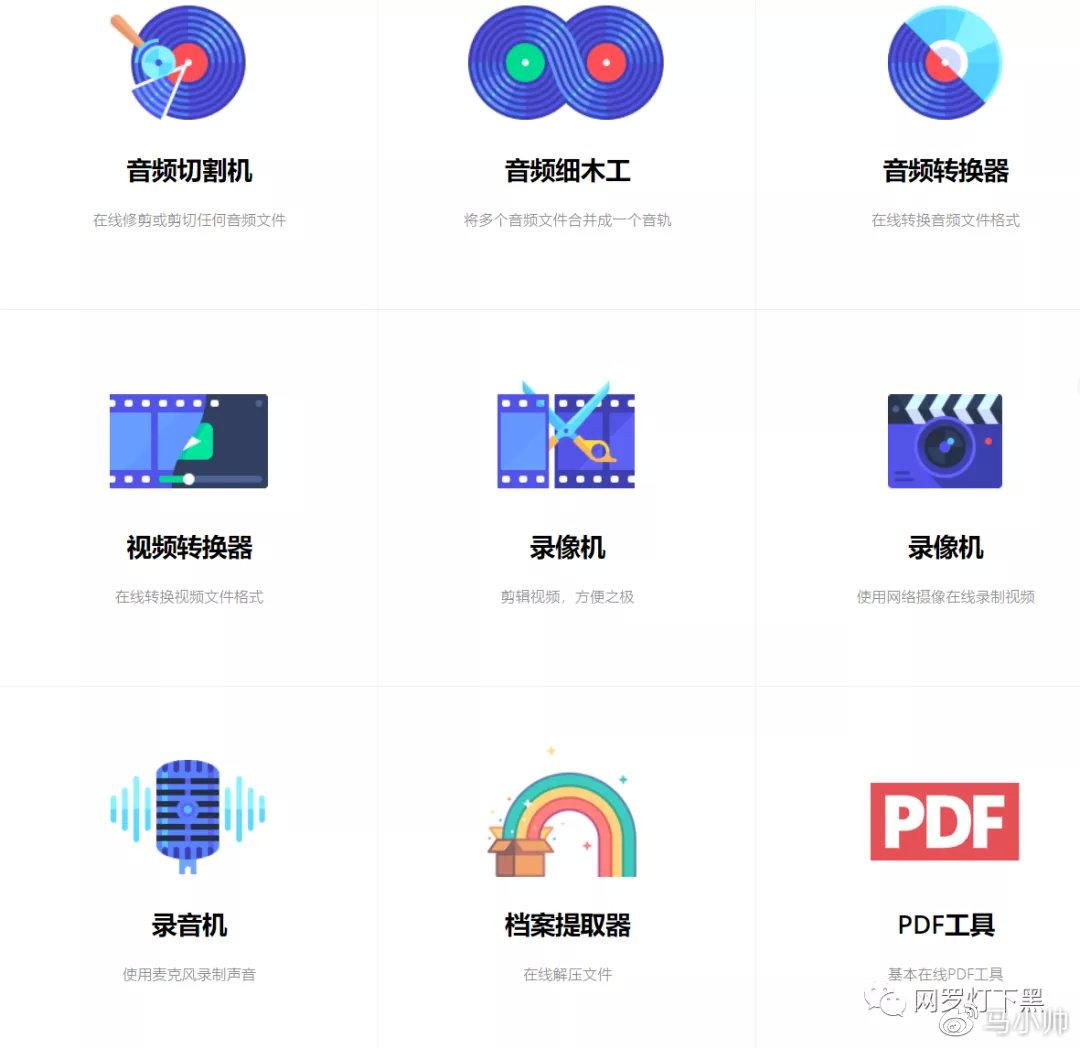
Task: Open the 音频切割机 audio cutter tool
Action: coord(189,171)
